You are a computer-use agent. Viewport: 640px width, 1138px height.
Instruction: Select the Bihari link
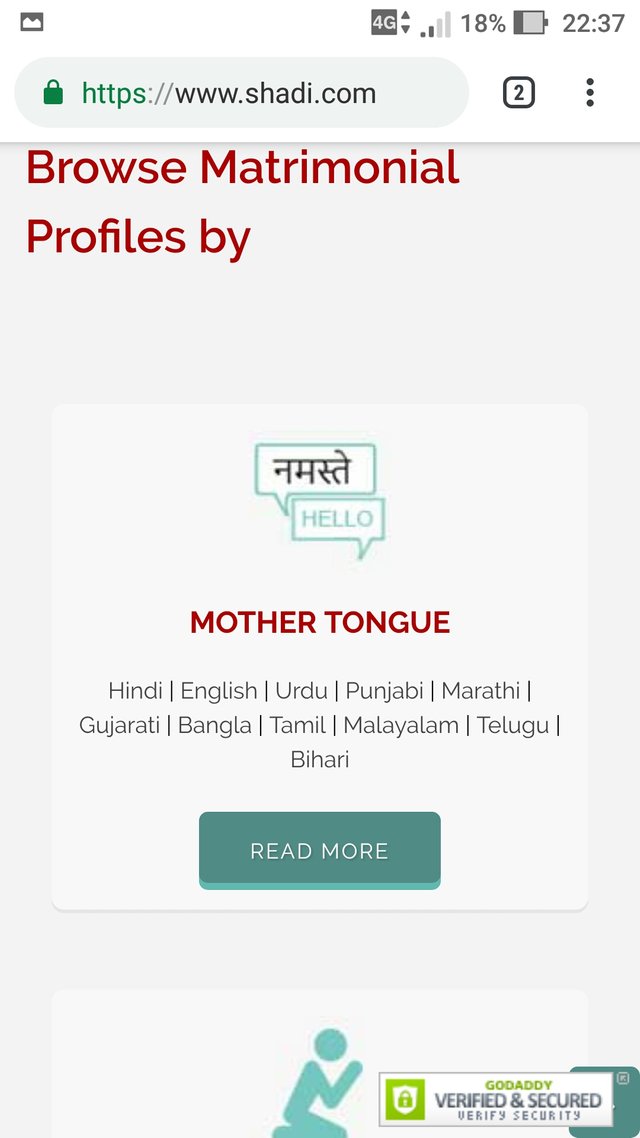pyautogui.click(x=319, y=760)
